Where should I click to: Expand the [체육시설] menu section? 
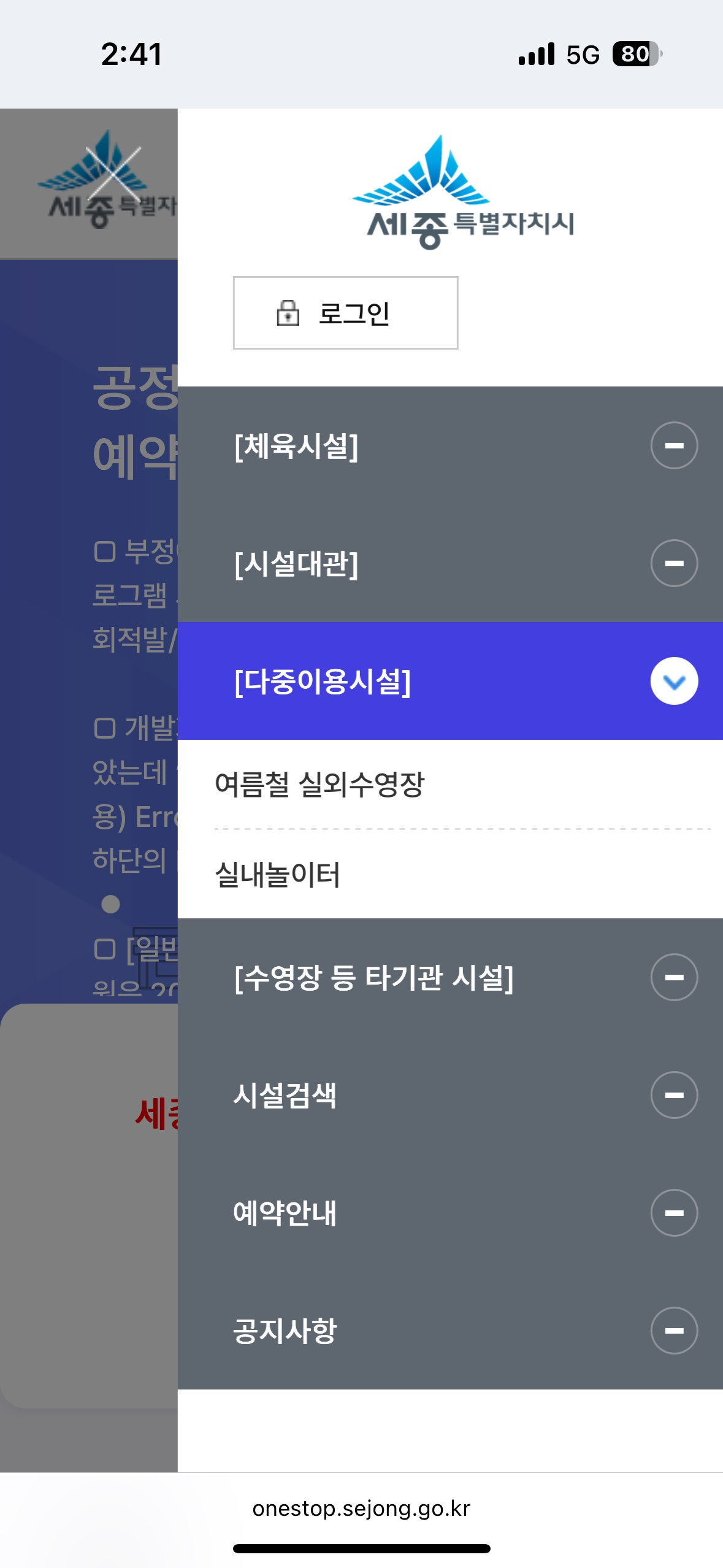pos(450,445)
